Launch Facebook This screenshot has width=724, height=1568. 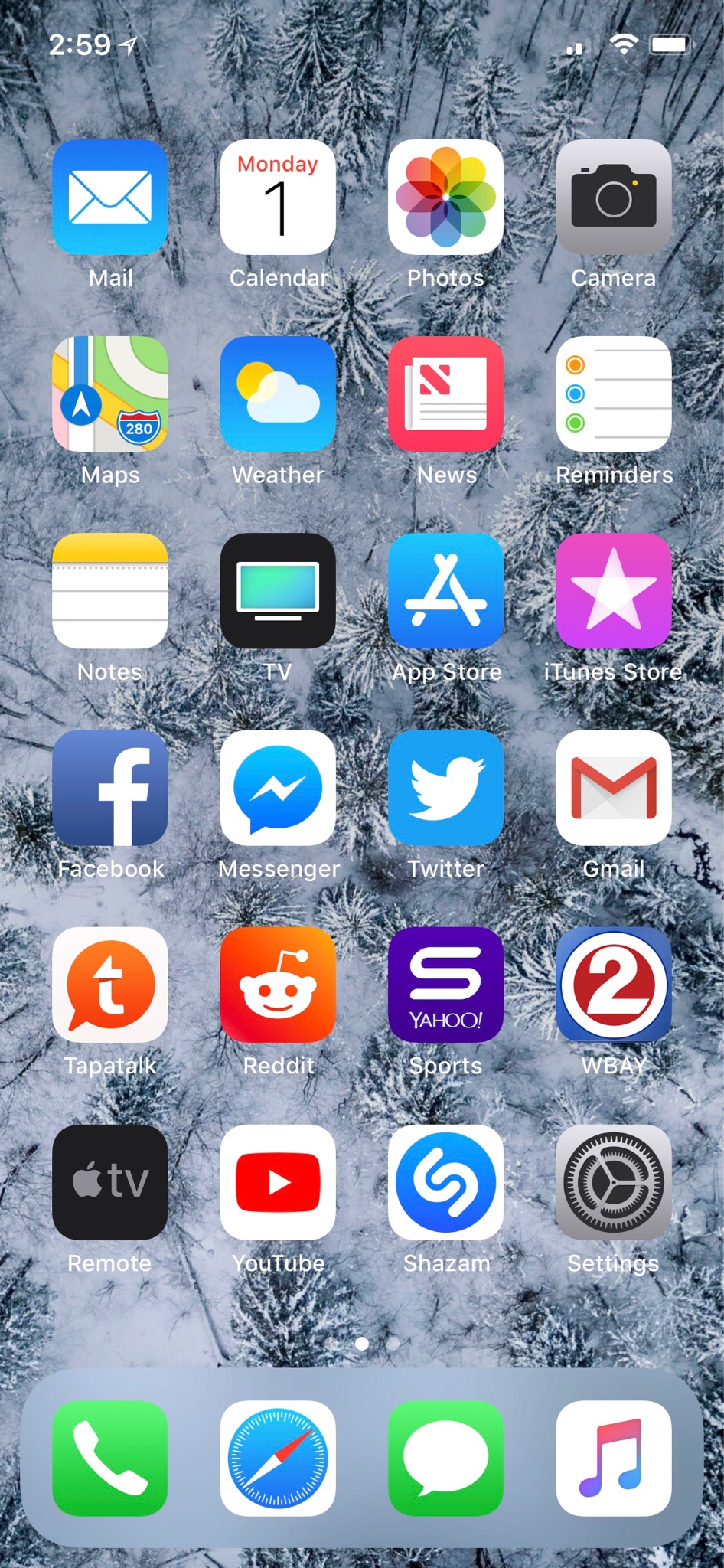click(110, 788)
